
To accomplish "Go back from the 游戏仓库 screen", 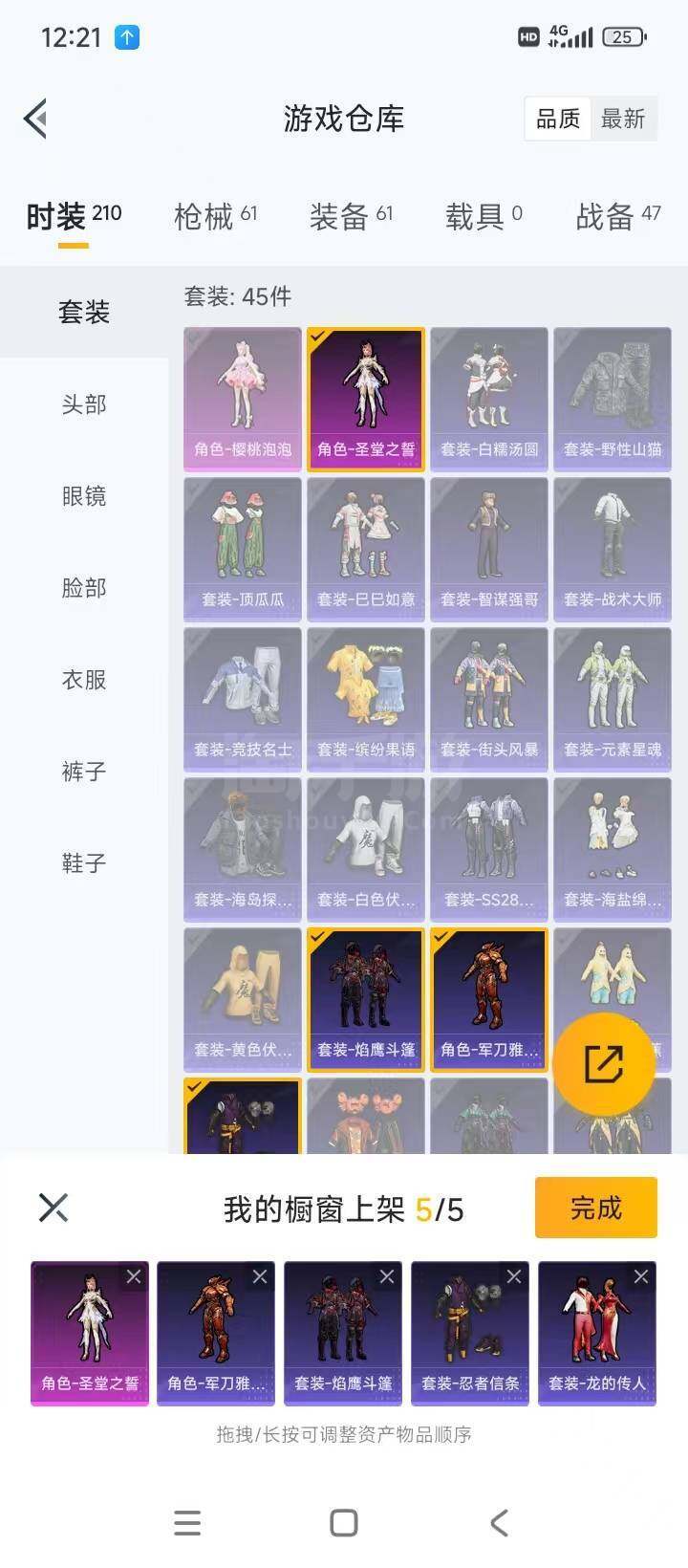I will [36, 120].
